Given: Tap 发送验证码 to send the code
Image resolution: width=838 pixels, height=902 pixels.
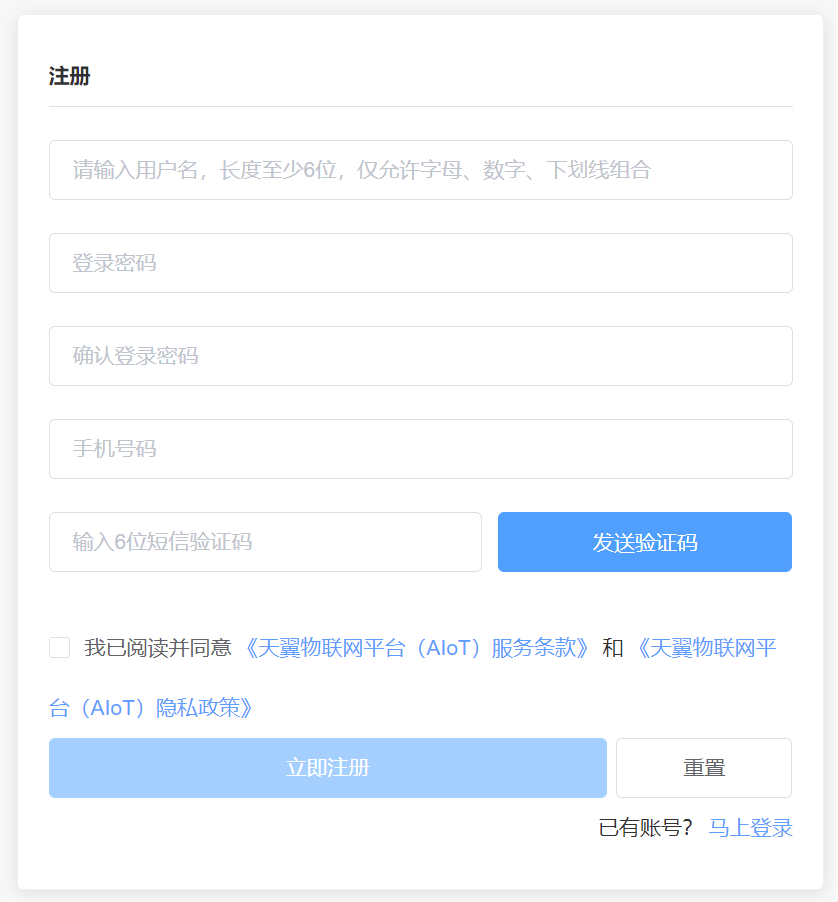Looking at the screenshot, I should (644, 542).
